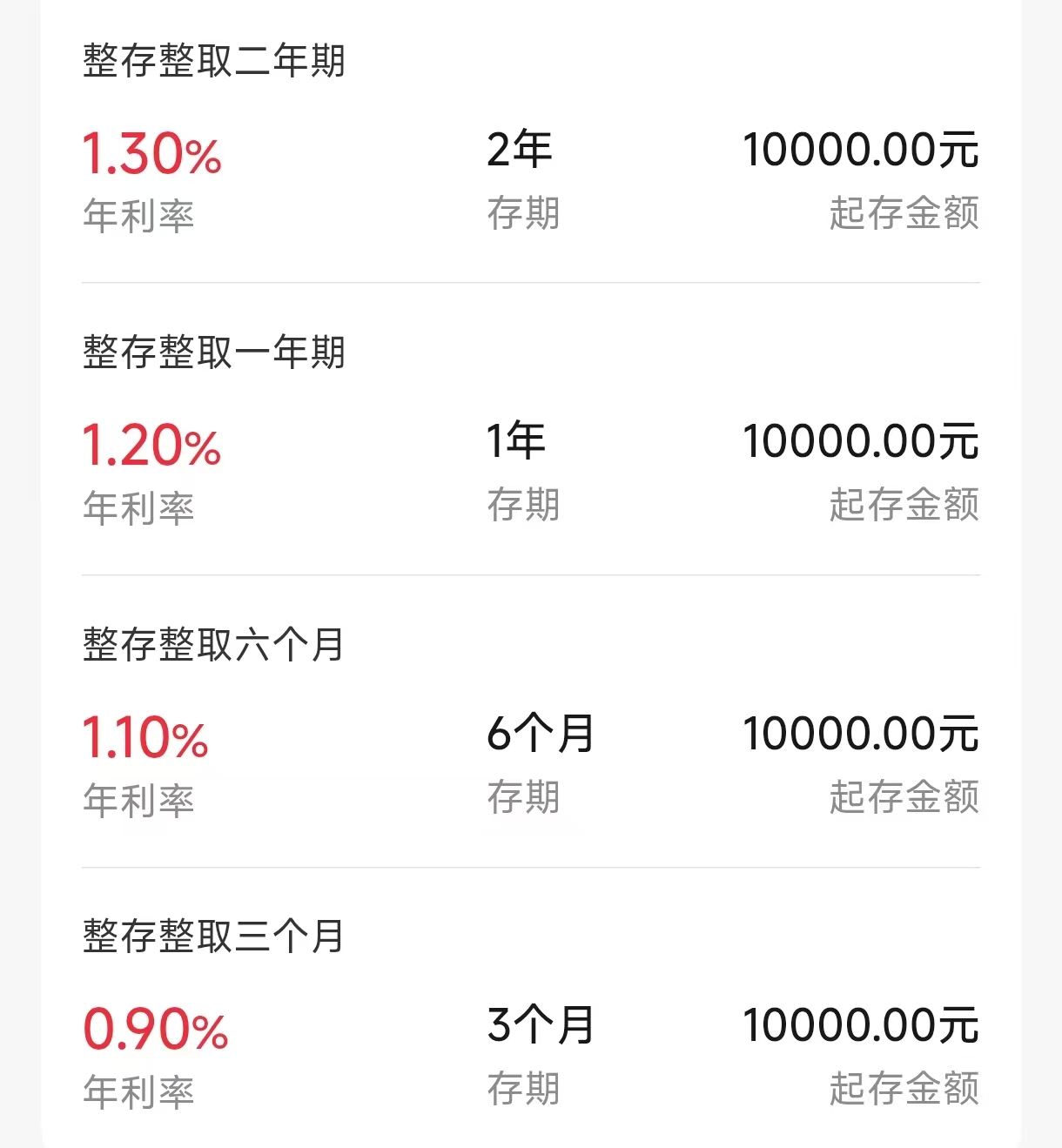Open the 整存整取二年期 deposit product
Image resolution: width=1062 pixels, height=1148 pixels.
click(213, 59)
